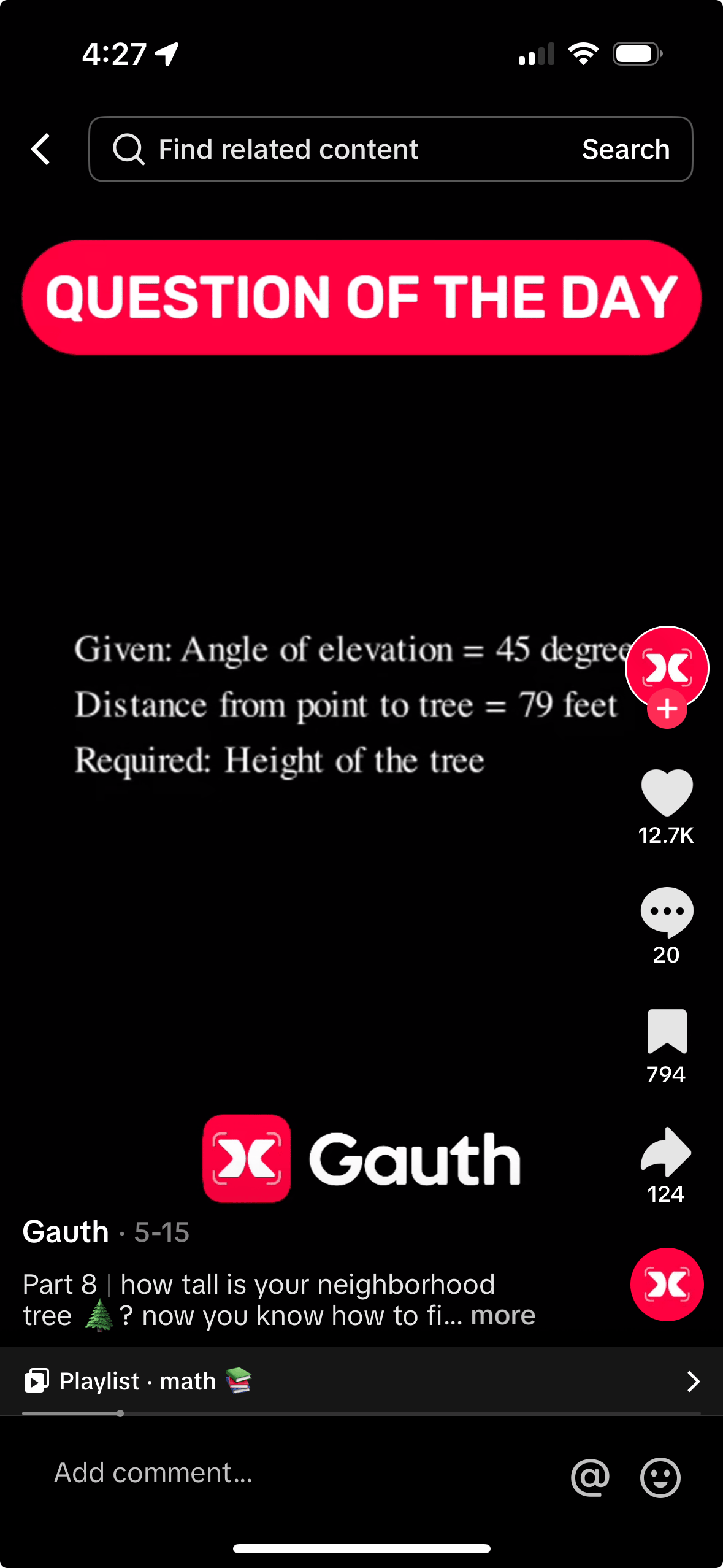723x1568 pixels.
Task: Tap the Search button
Action: tap(625, 149)
